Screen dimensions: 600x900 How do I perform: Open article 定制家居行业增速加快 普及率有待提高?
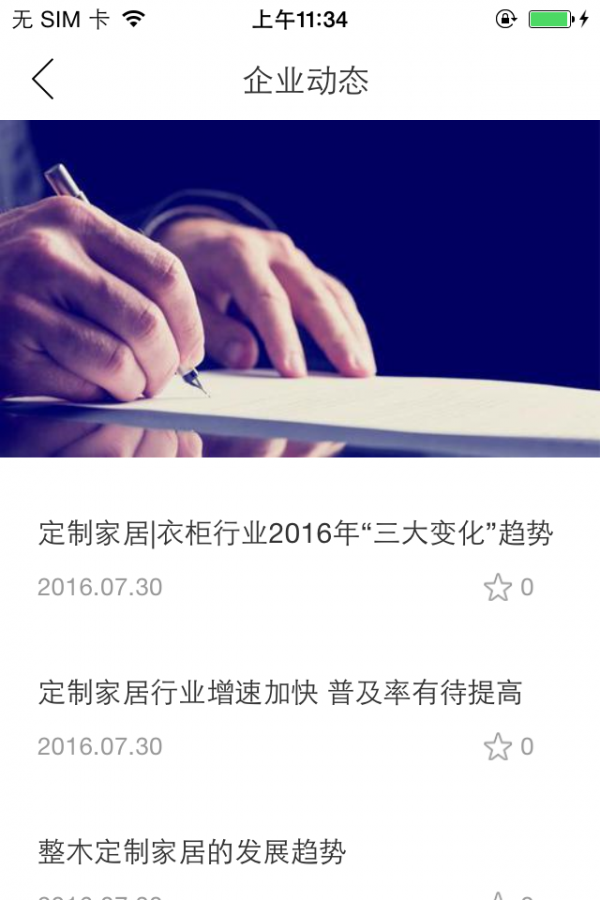pos(280,692)
